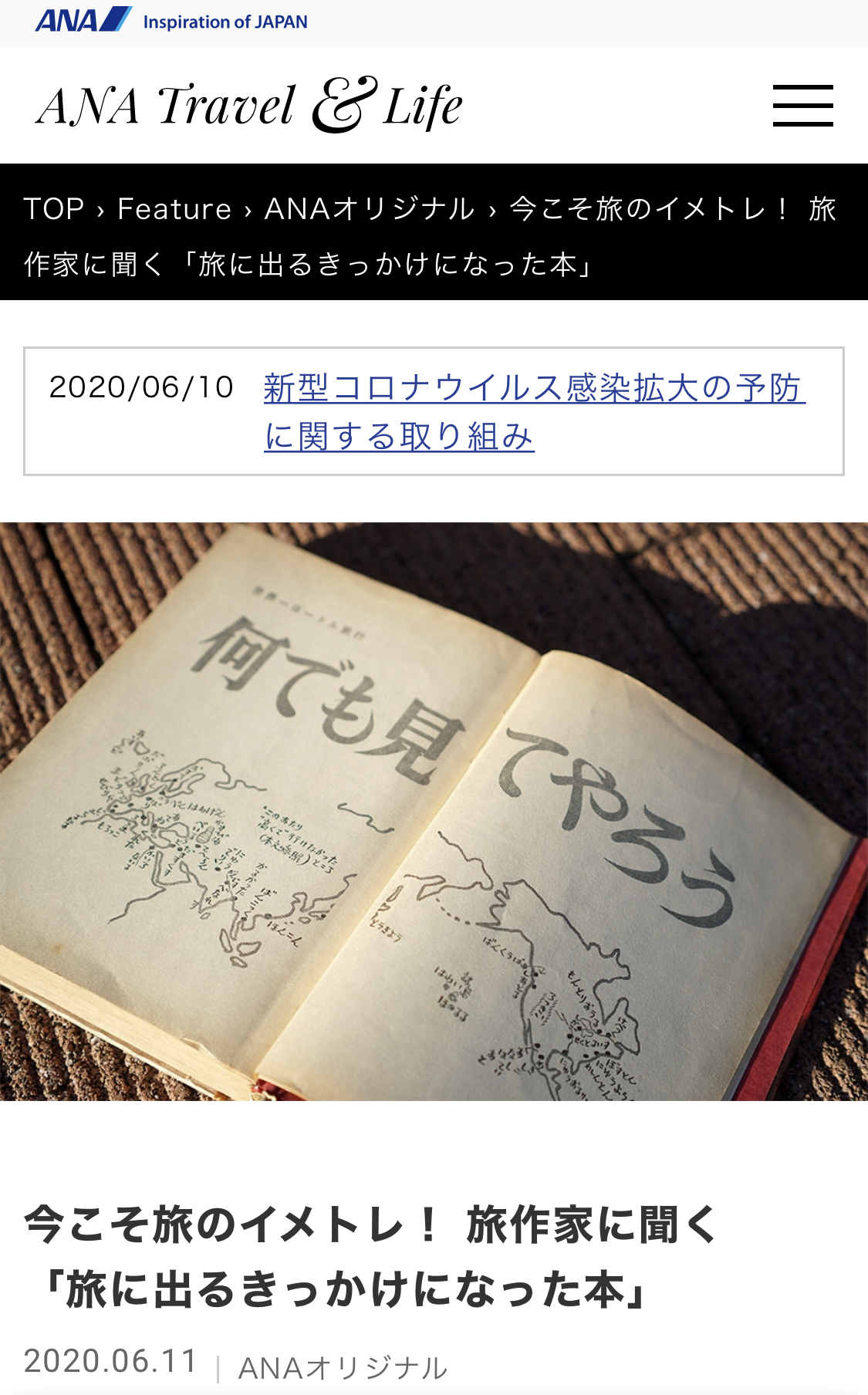The height and width of the screenshot is (1395, 868).
Task: Open the hamburger menu
Action: [802, 106]
